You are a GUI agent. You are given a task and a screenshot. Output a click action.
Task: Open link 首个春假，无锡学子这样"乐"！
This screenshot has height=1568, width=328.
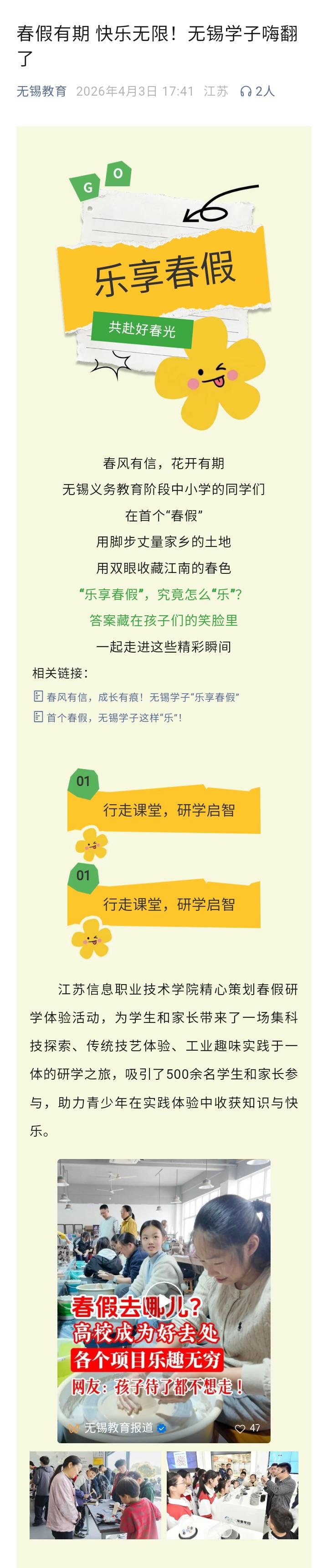point(114,718)
